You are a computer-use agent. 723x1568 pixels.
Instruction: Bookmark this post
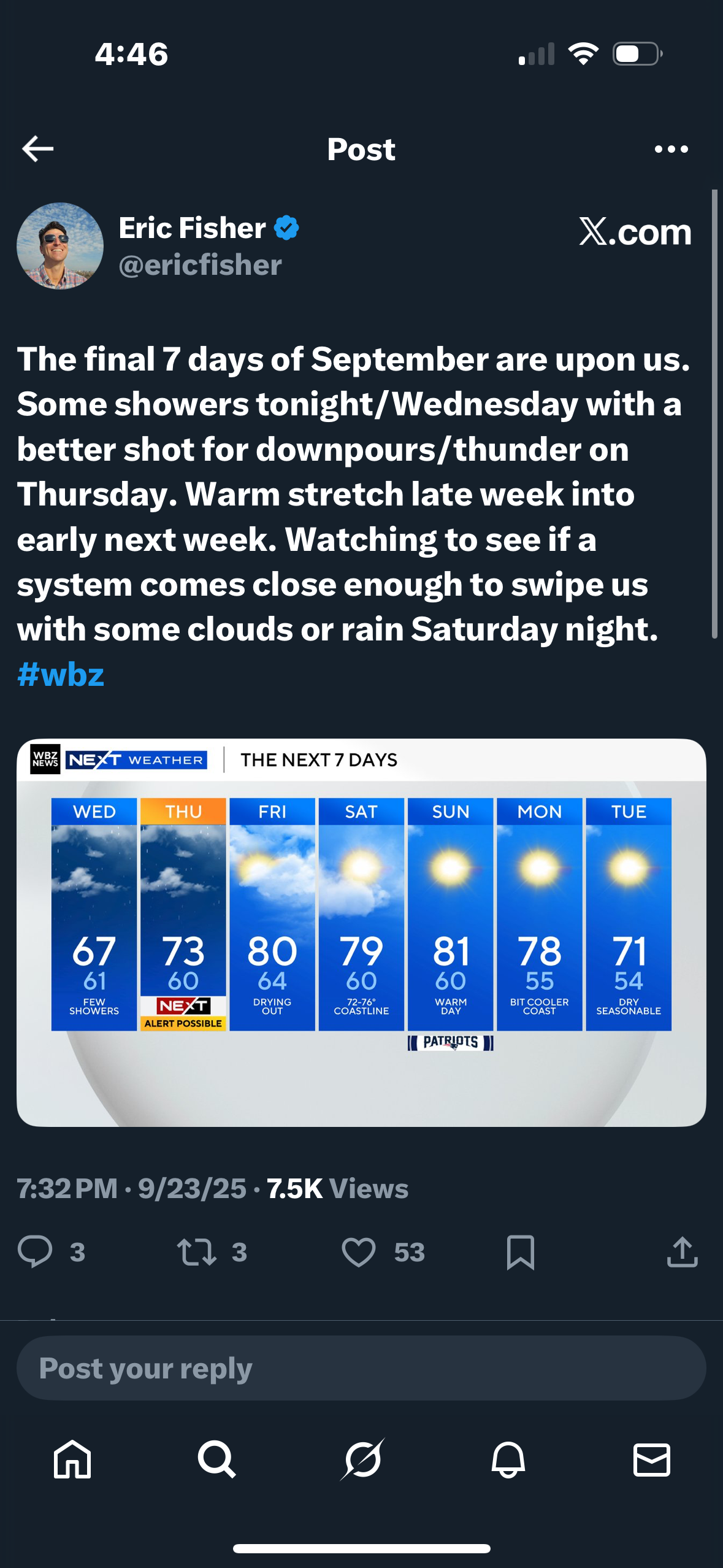coord(521,1252)
